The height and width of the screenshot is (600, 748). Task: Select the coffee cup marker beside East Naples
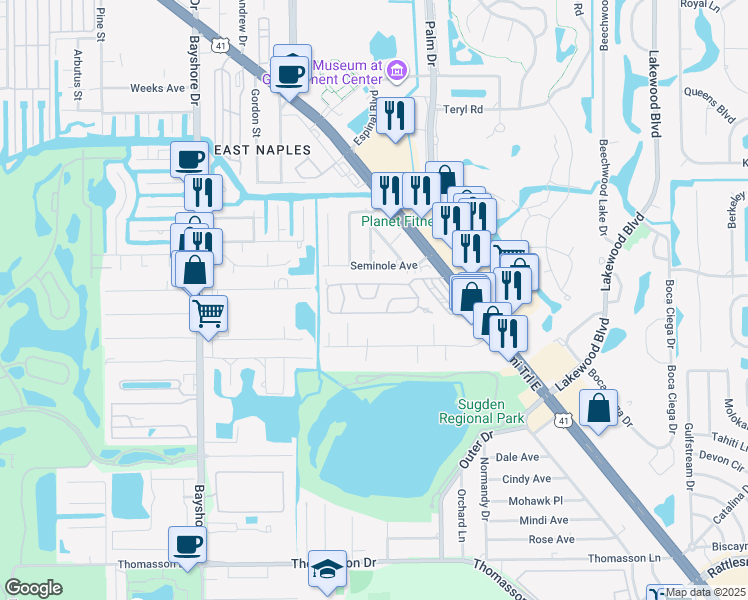click(x=188, y=158)
